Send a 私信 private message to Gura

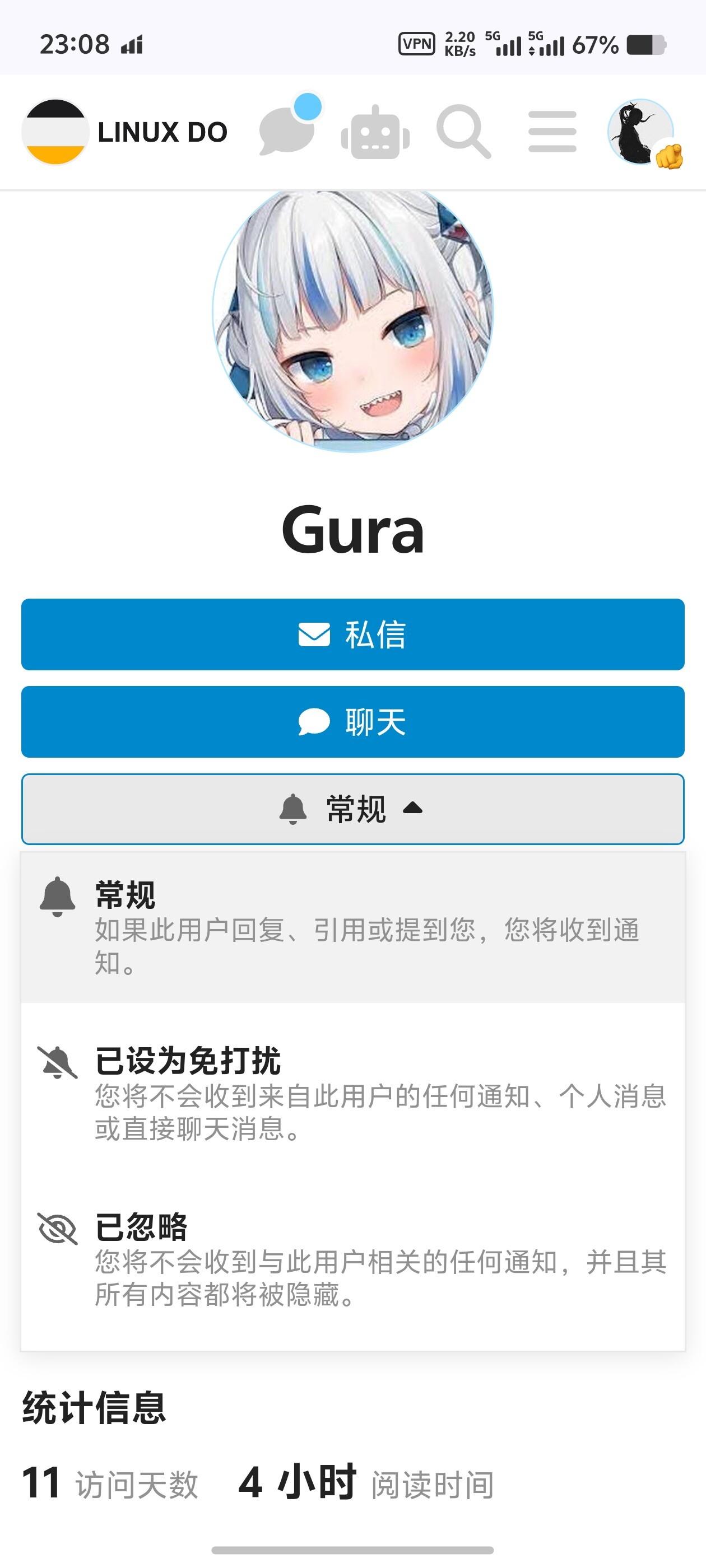point(352,634)
